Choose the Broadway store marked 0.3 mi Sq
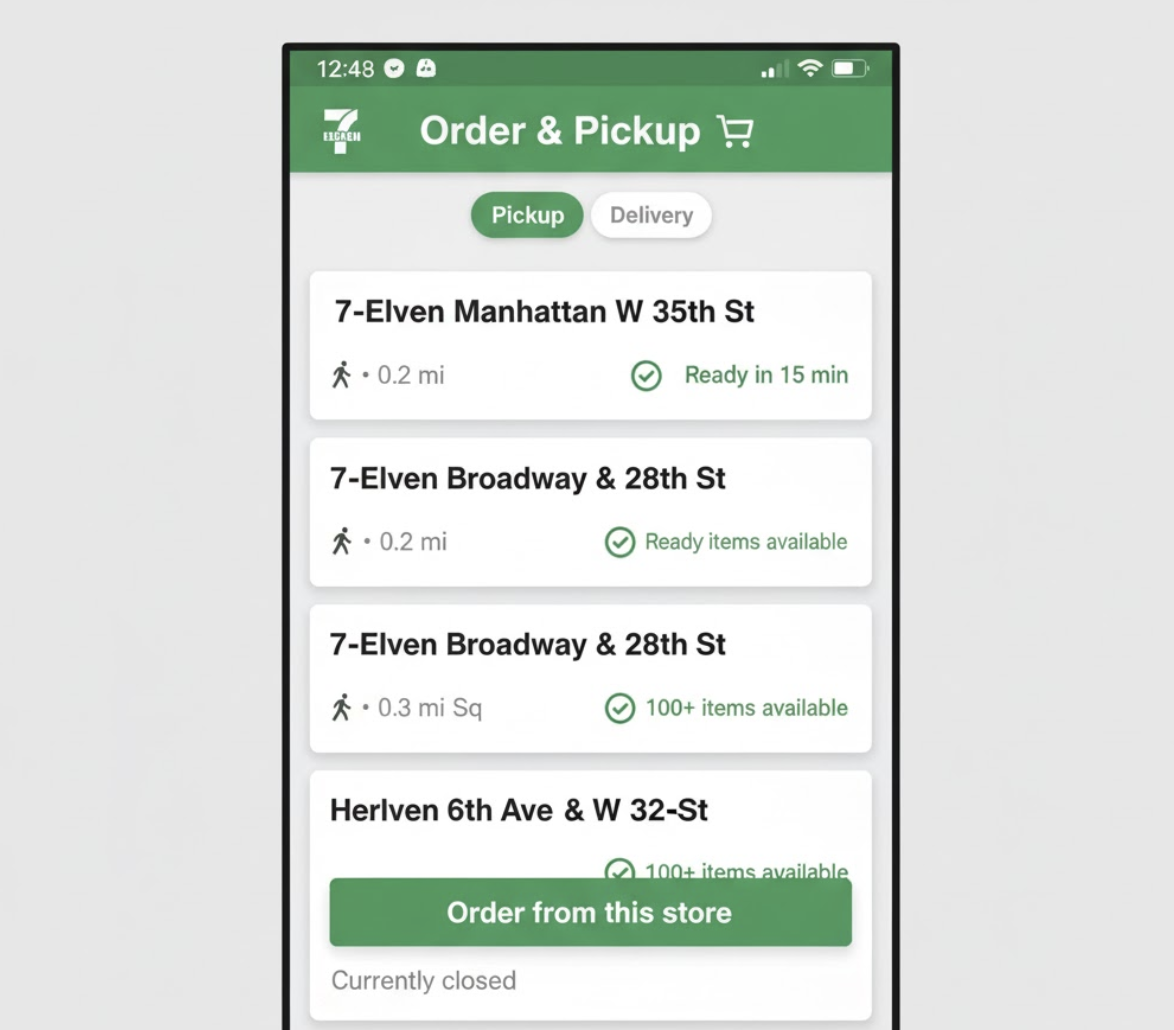 [590, 677]
